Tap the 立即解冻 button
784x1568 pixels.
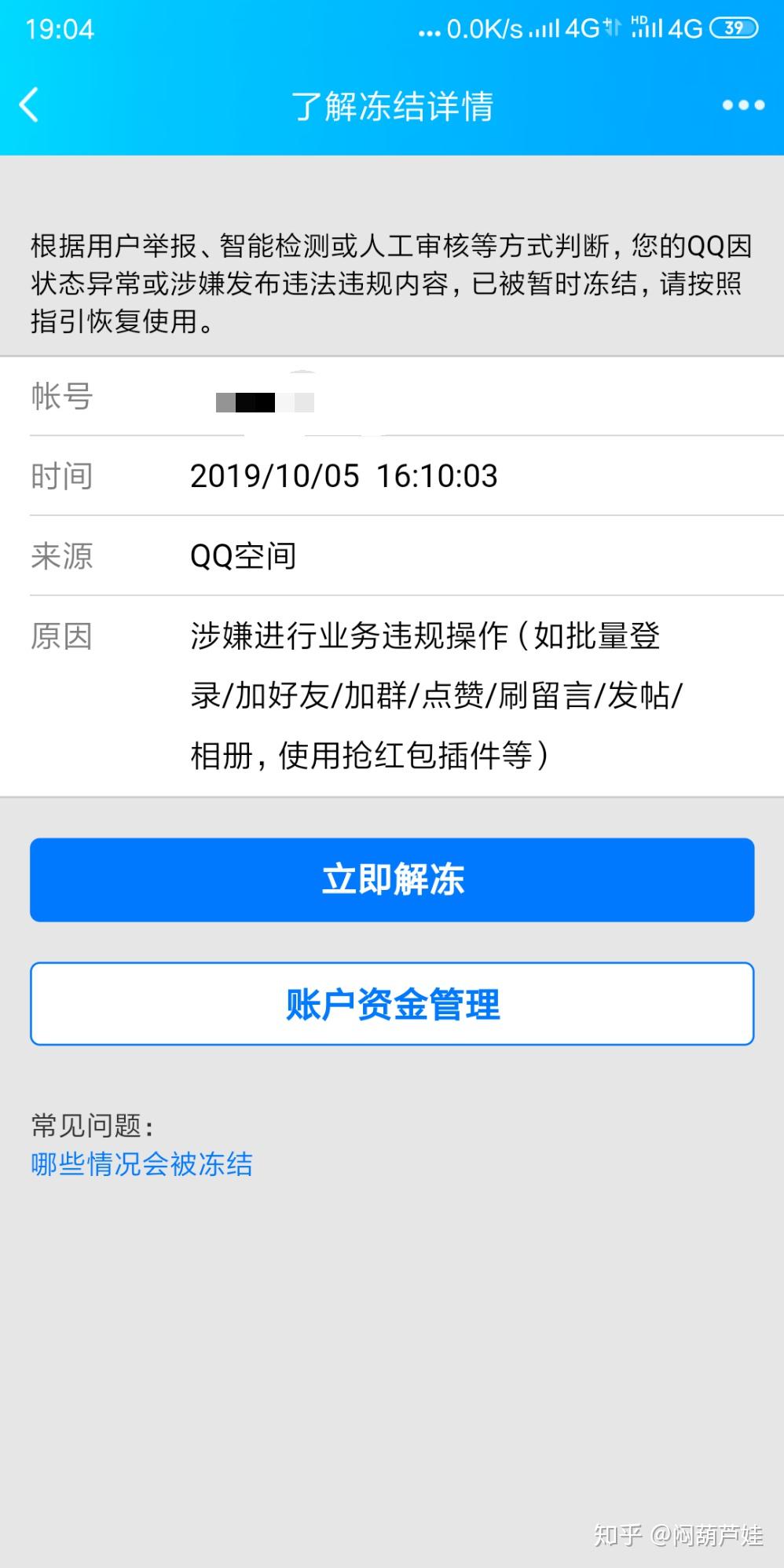pyautogui.click(x=392, y=879)
